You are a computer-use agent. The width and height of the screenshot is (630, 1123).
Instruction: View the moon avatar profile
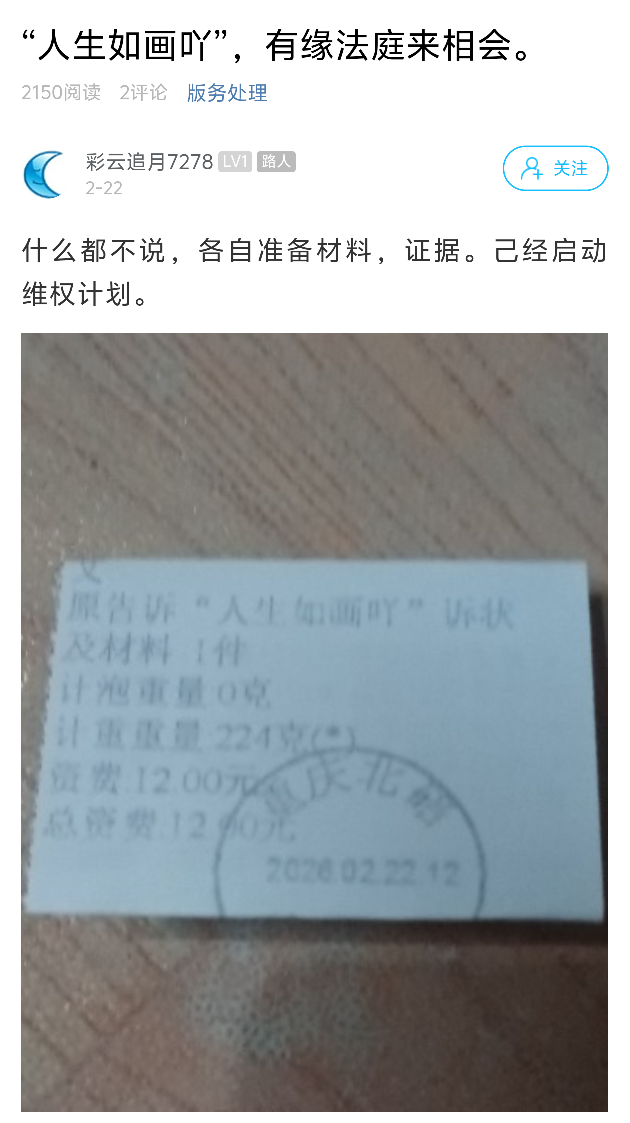tap(44, 174)
